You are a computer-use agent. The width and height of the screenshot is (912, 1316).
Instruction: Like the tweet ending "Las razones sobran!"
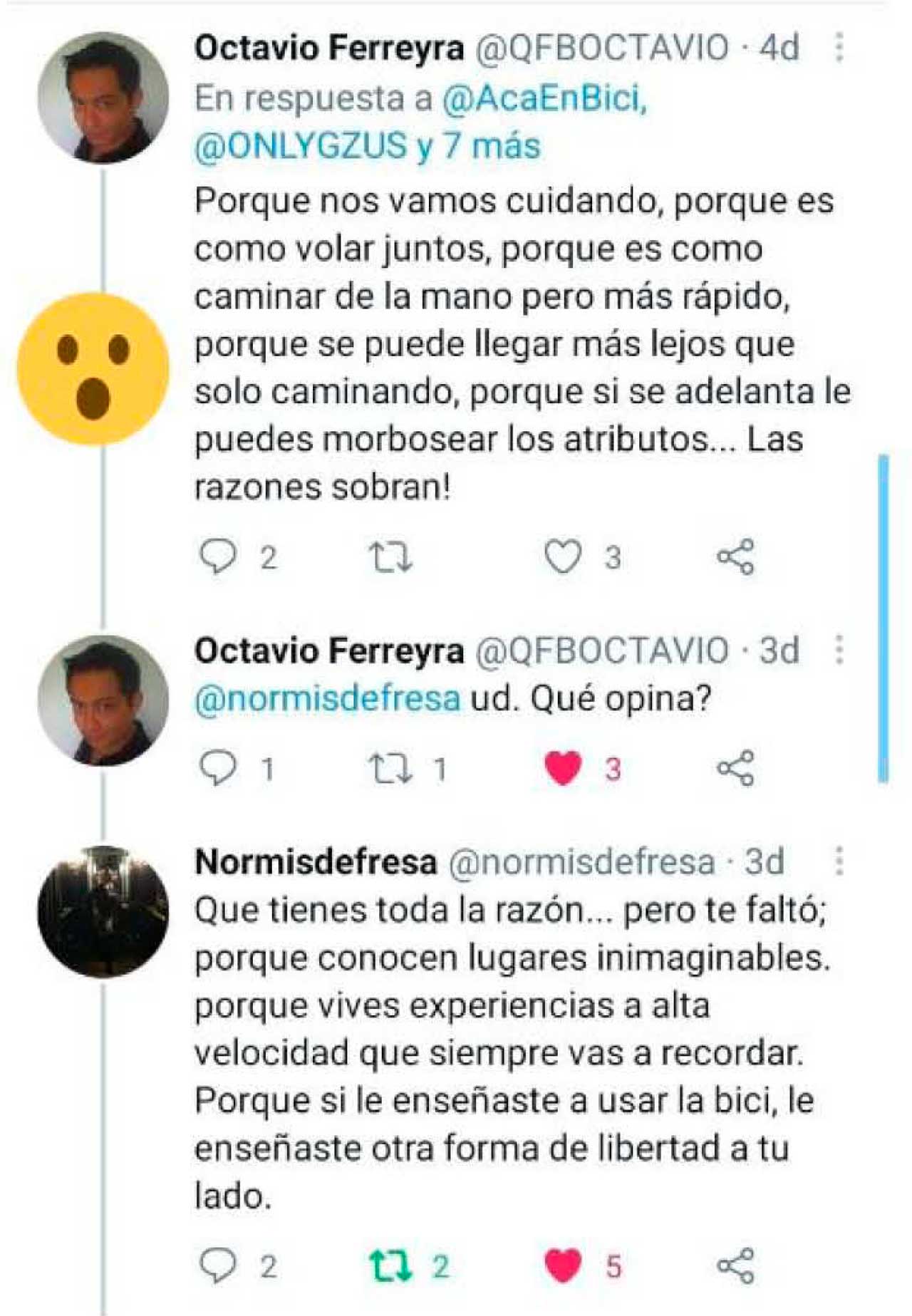(x=563, y=556)
